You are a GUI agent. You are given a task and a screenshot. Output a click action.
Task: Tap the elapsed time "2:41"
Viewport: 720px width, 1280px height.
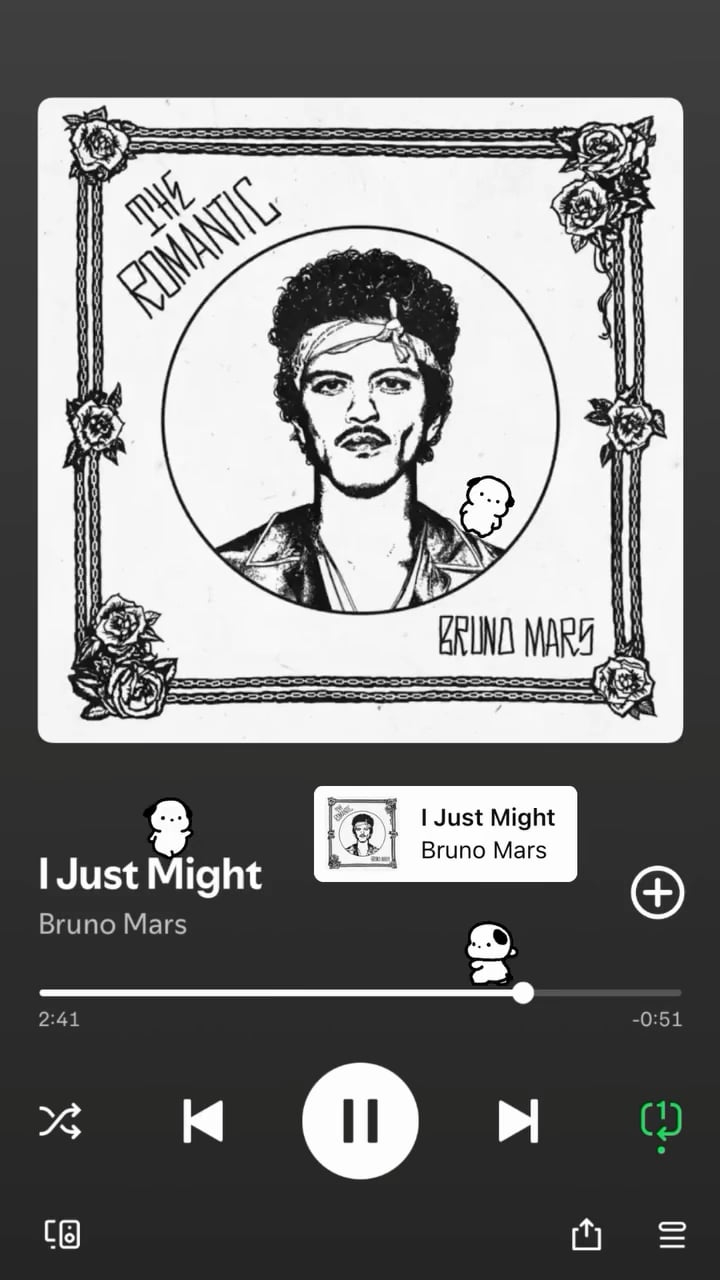58,1018
